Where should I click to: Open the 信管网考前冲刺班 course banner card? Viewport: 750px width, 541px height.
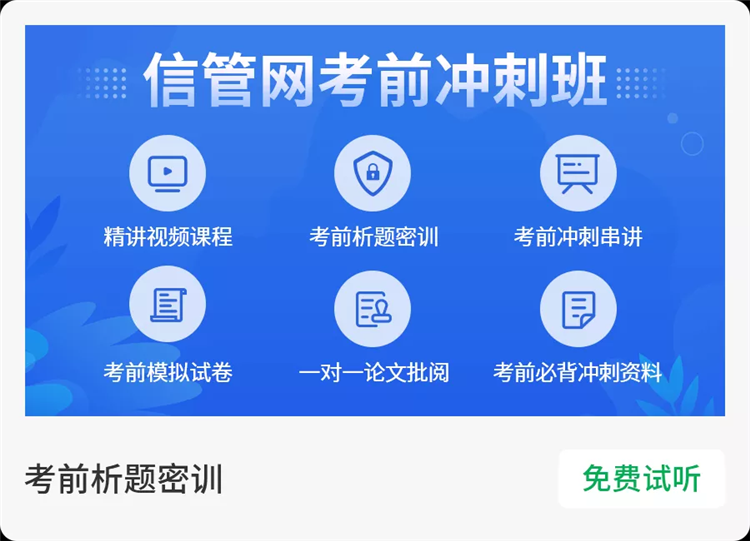point(374,220)
